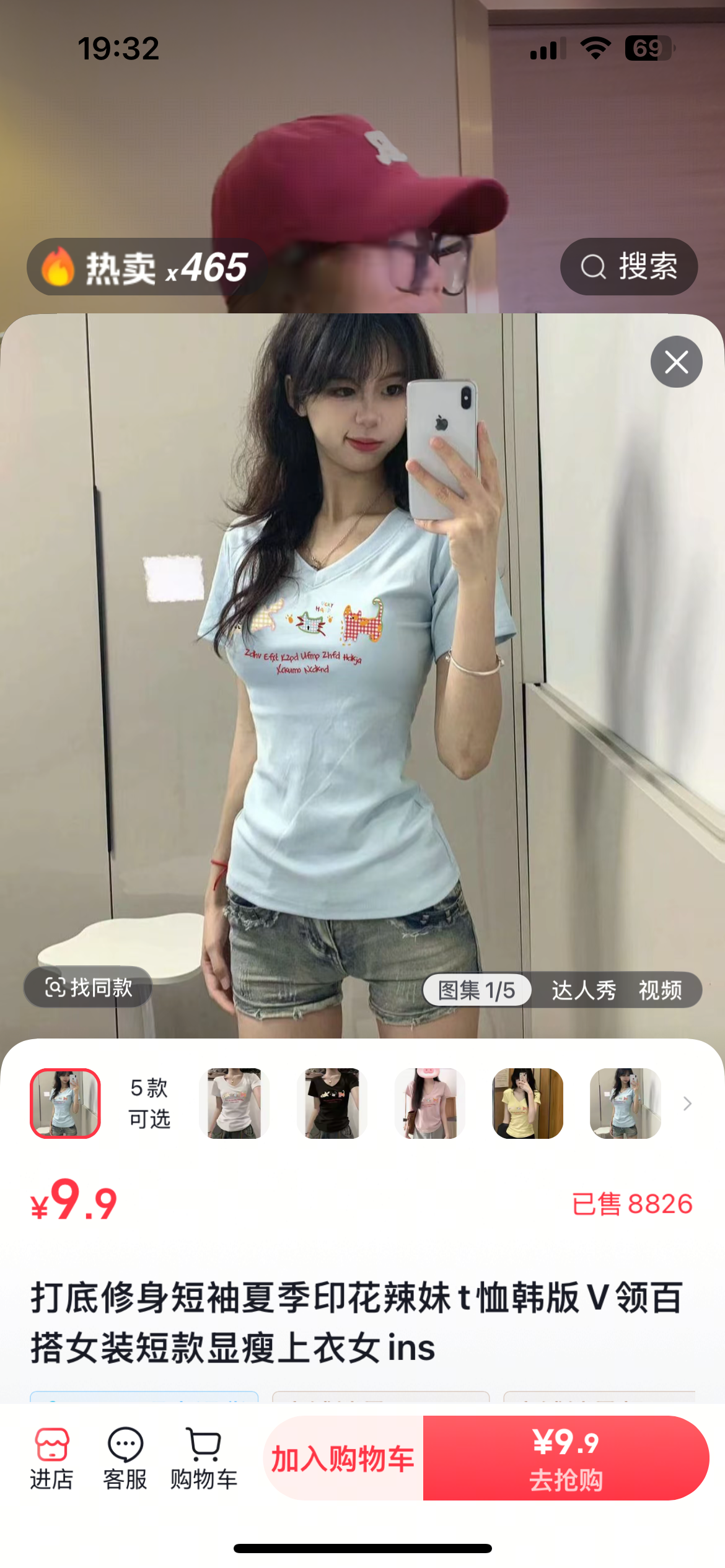This screenshot has height=1568, width=725.
Task: Select the 图集 1/5 gallery tab
Action: [x=477, y=990]
